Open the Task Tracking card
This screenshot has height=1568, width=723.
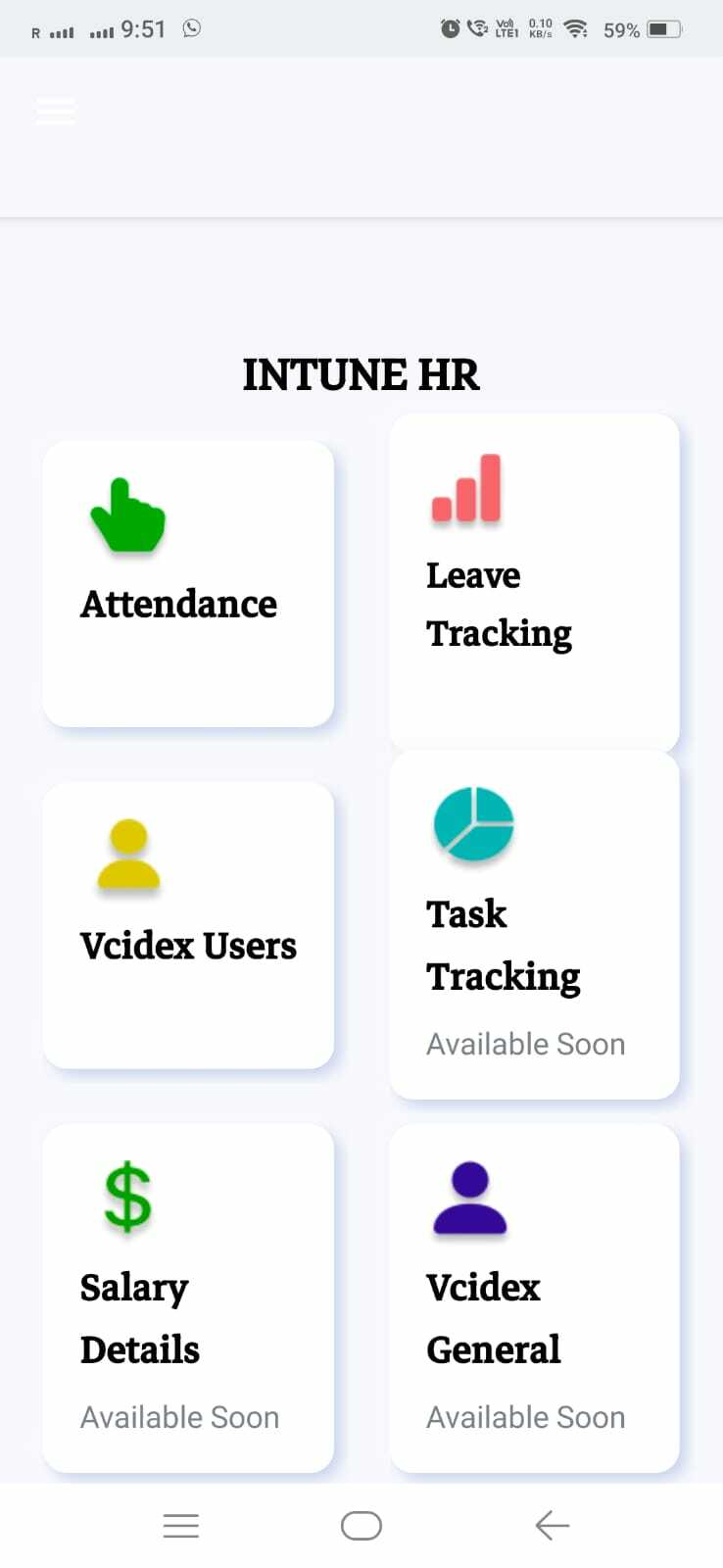[534, 924]
